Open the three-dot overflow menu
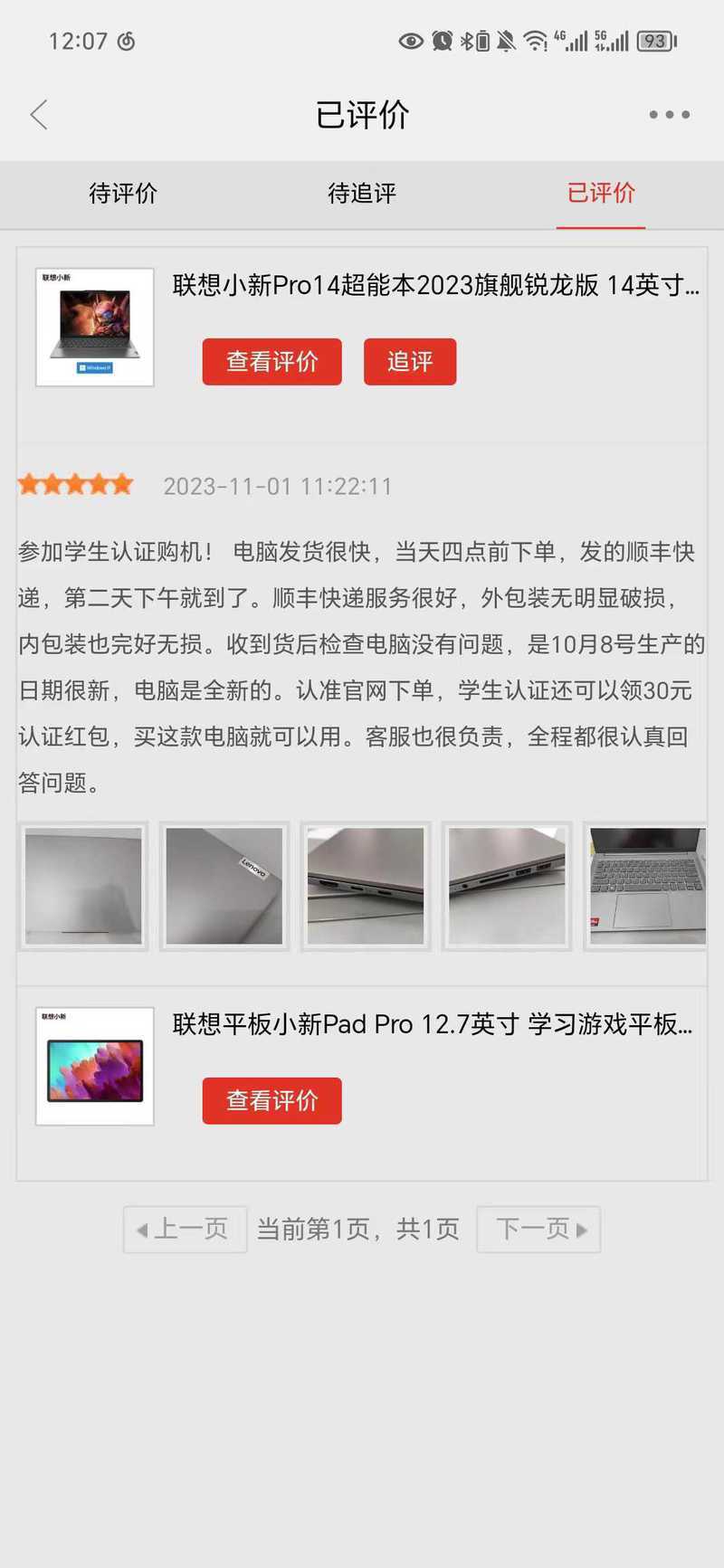Screen dimensions: 724x1568 pyautogui.click(x=669, y=115)
